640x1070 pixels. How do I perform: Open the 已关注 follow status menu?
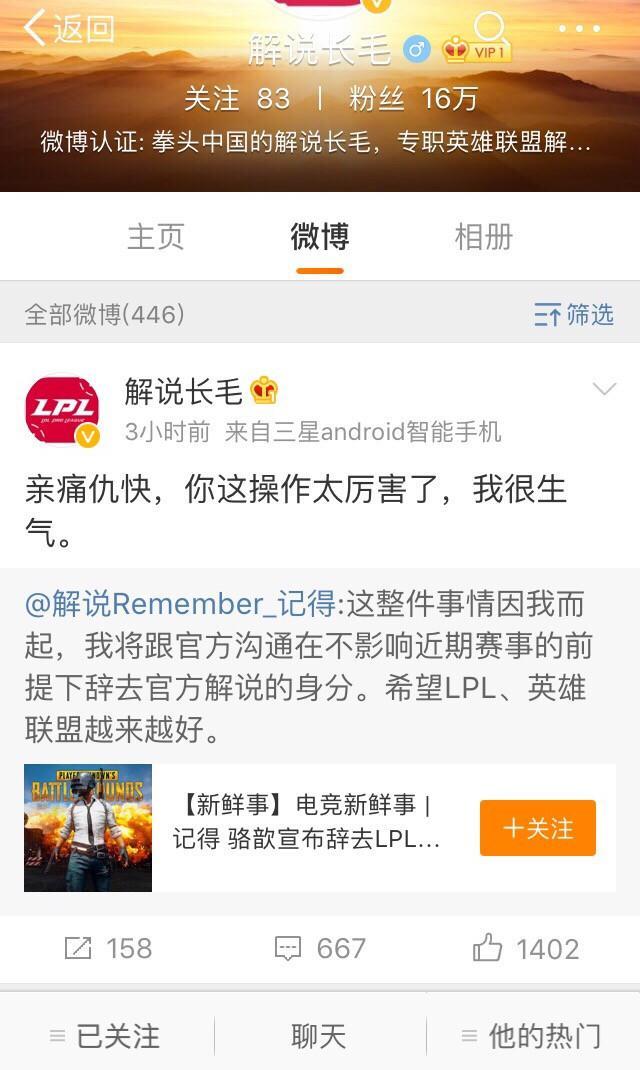(x=105, y=1036)
